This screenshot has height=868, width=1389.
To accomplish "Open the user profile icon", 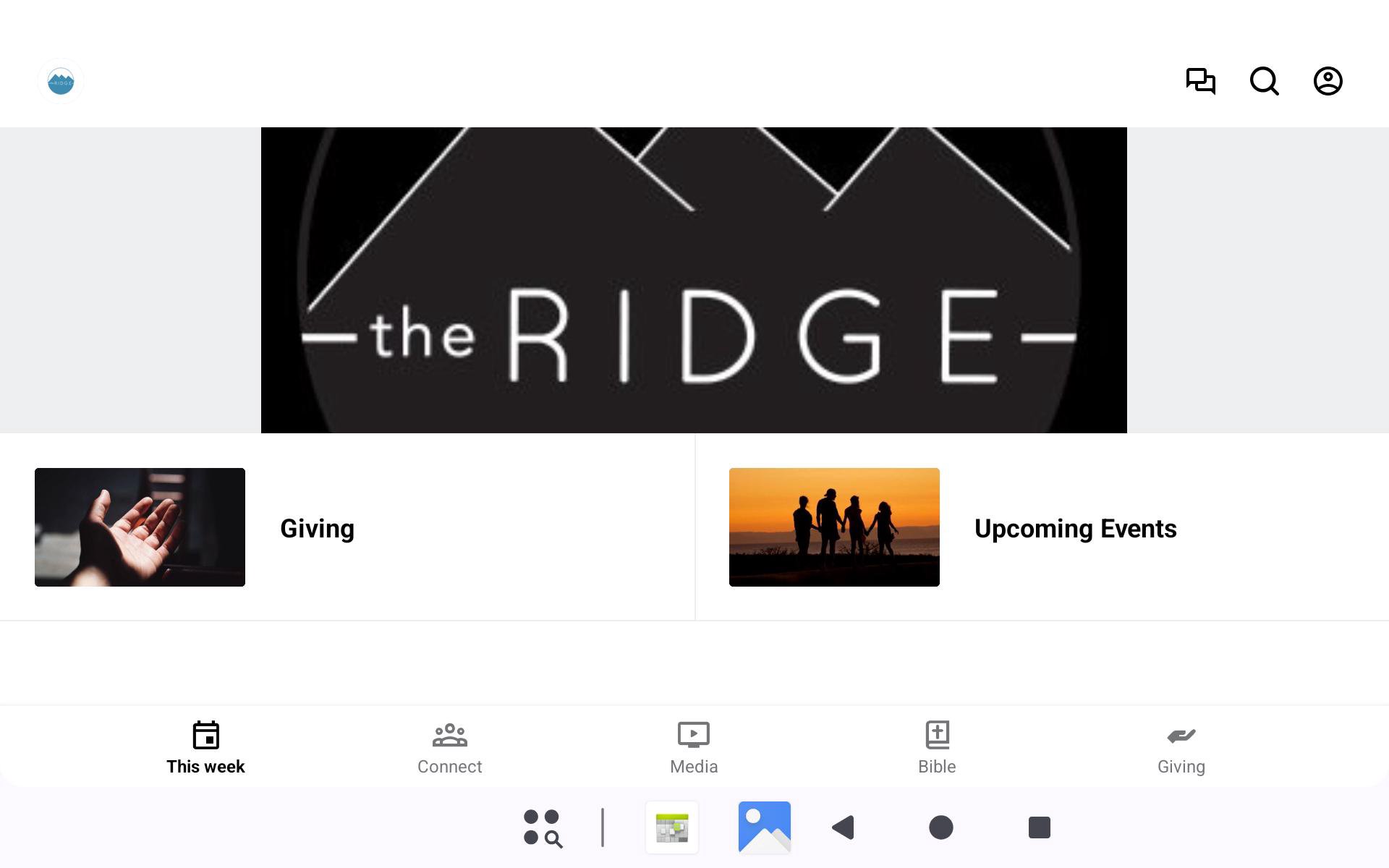I will [x=1328, y=81].
